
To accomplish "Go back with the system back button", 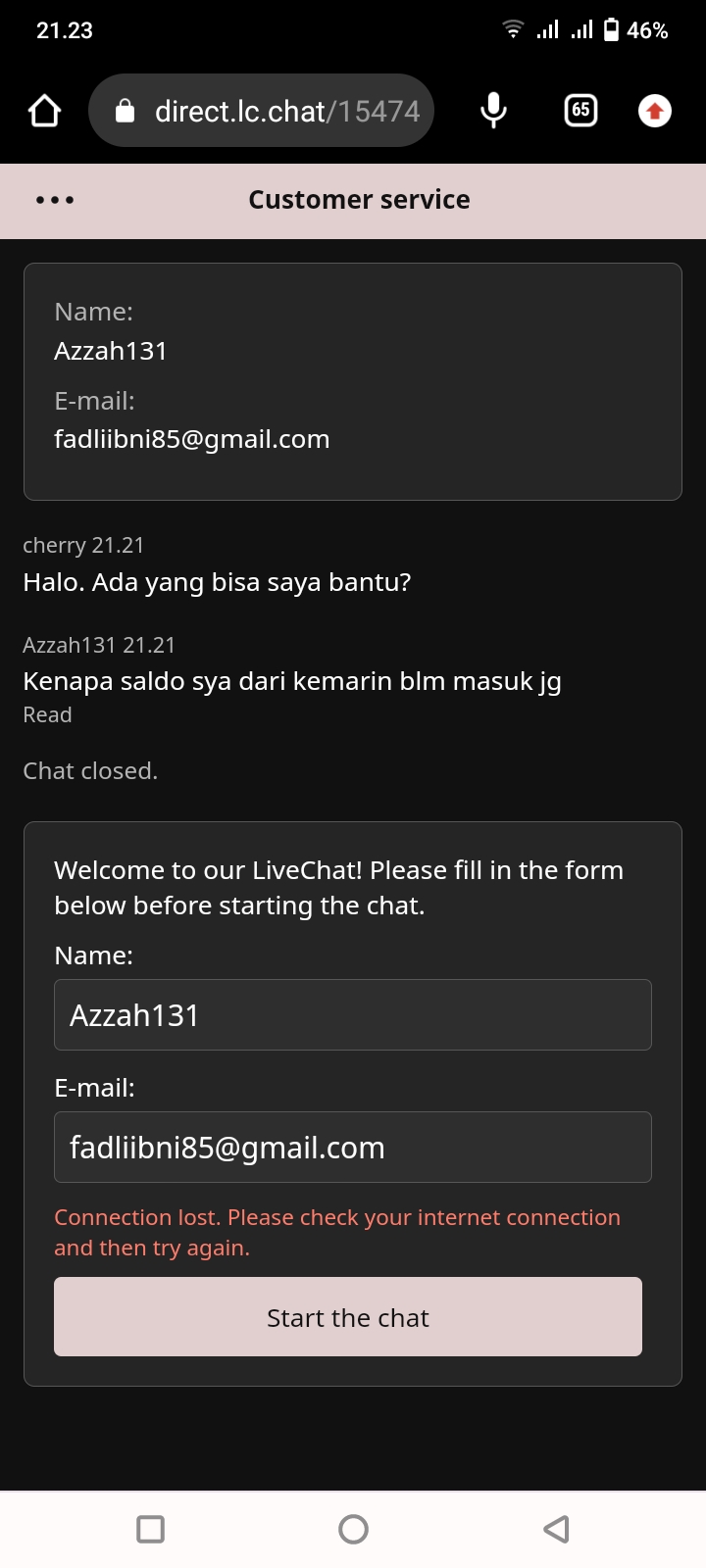I will coord(556,1529).
